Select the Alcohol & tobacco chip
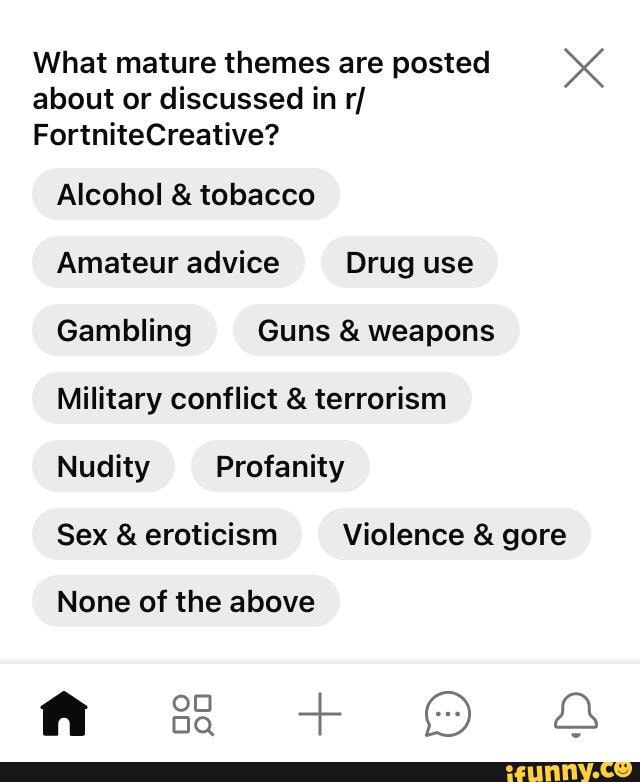Screen dimensions: 640x782 186,195
